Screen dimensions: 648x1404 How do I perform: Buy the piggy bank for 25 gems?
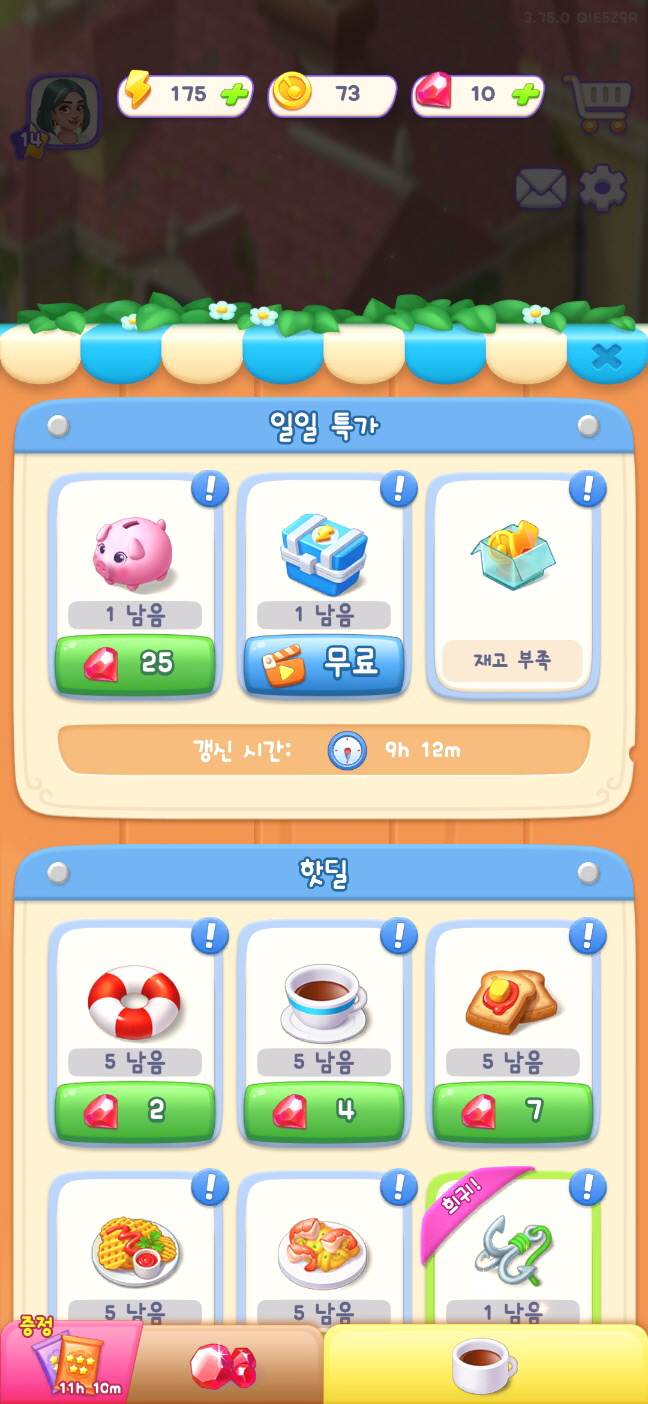coord(135,662)
